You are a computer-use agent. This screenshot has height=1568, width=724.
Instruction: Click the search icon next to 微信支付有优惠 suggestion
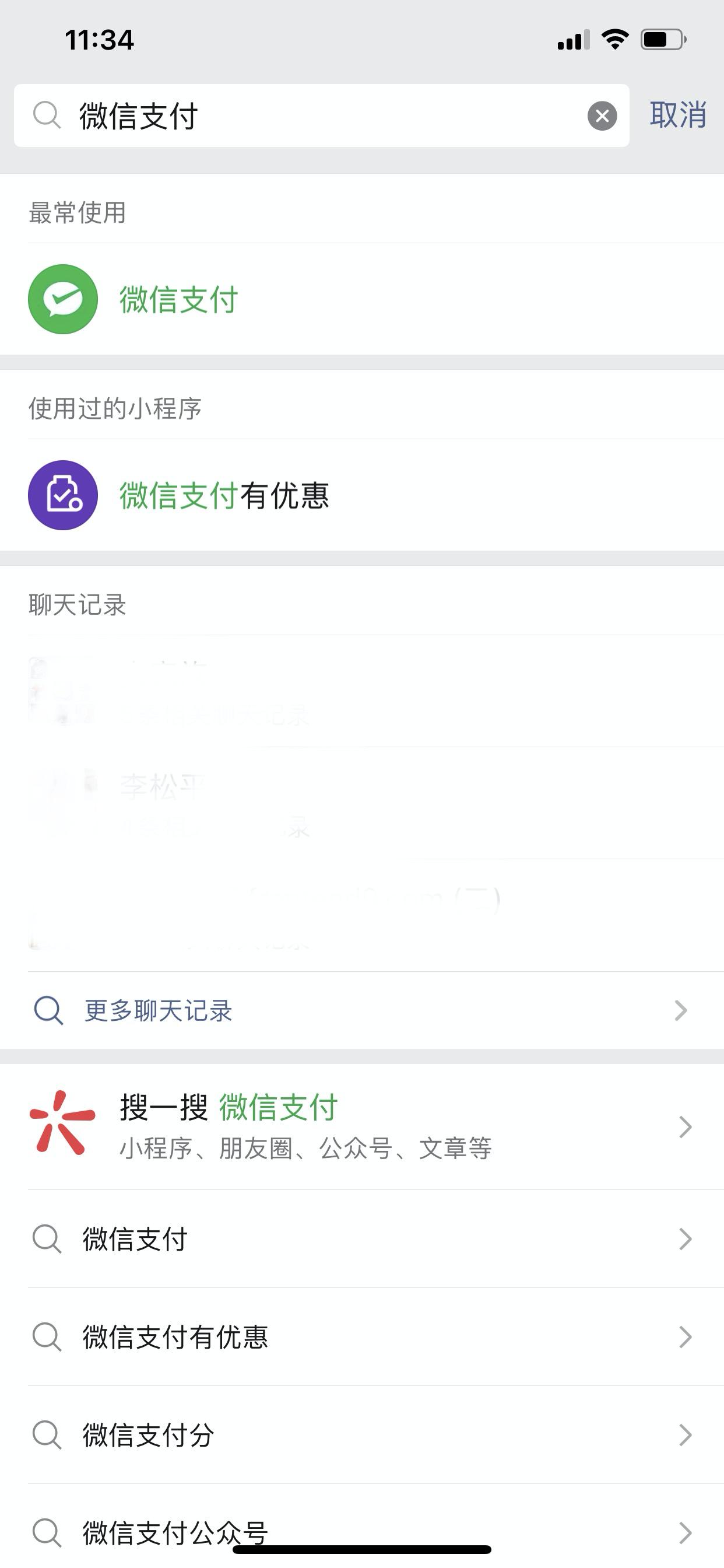click(47, 1336)
